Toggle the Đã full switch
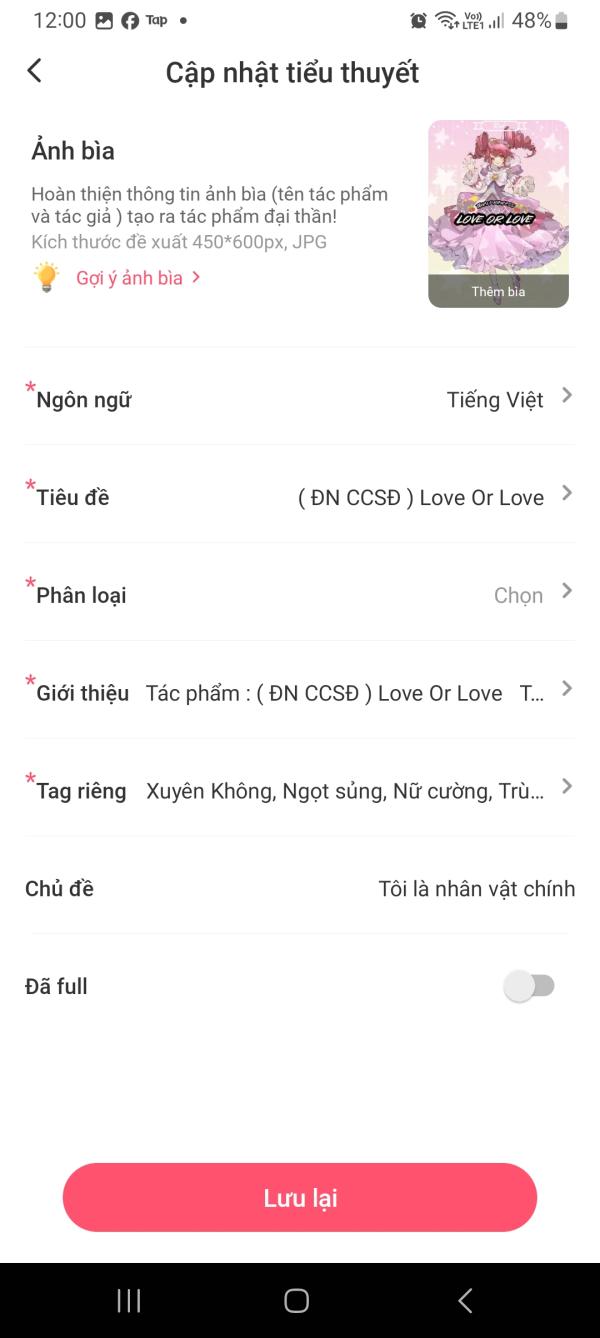600x1338 pixels. (x=529, y=987)
